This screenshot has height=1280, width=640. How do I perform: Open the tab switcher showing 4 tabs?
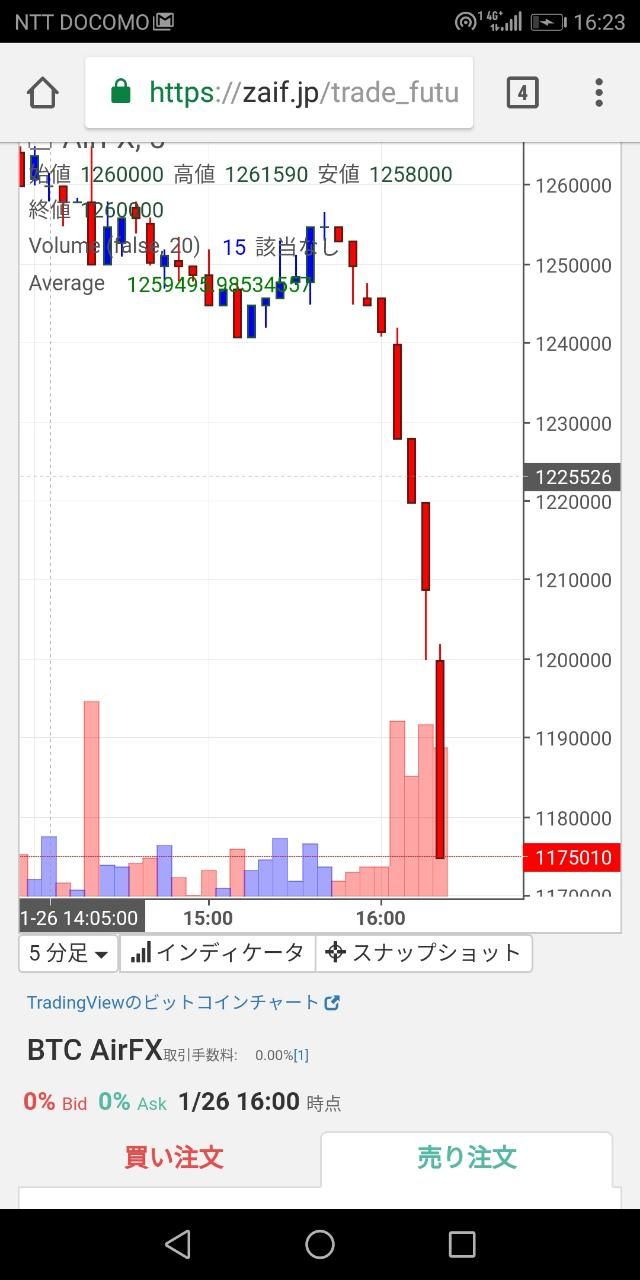[522, 93]
